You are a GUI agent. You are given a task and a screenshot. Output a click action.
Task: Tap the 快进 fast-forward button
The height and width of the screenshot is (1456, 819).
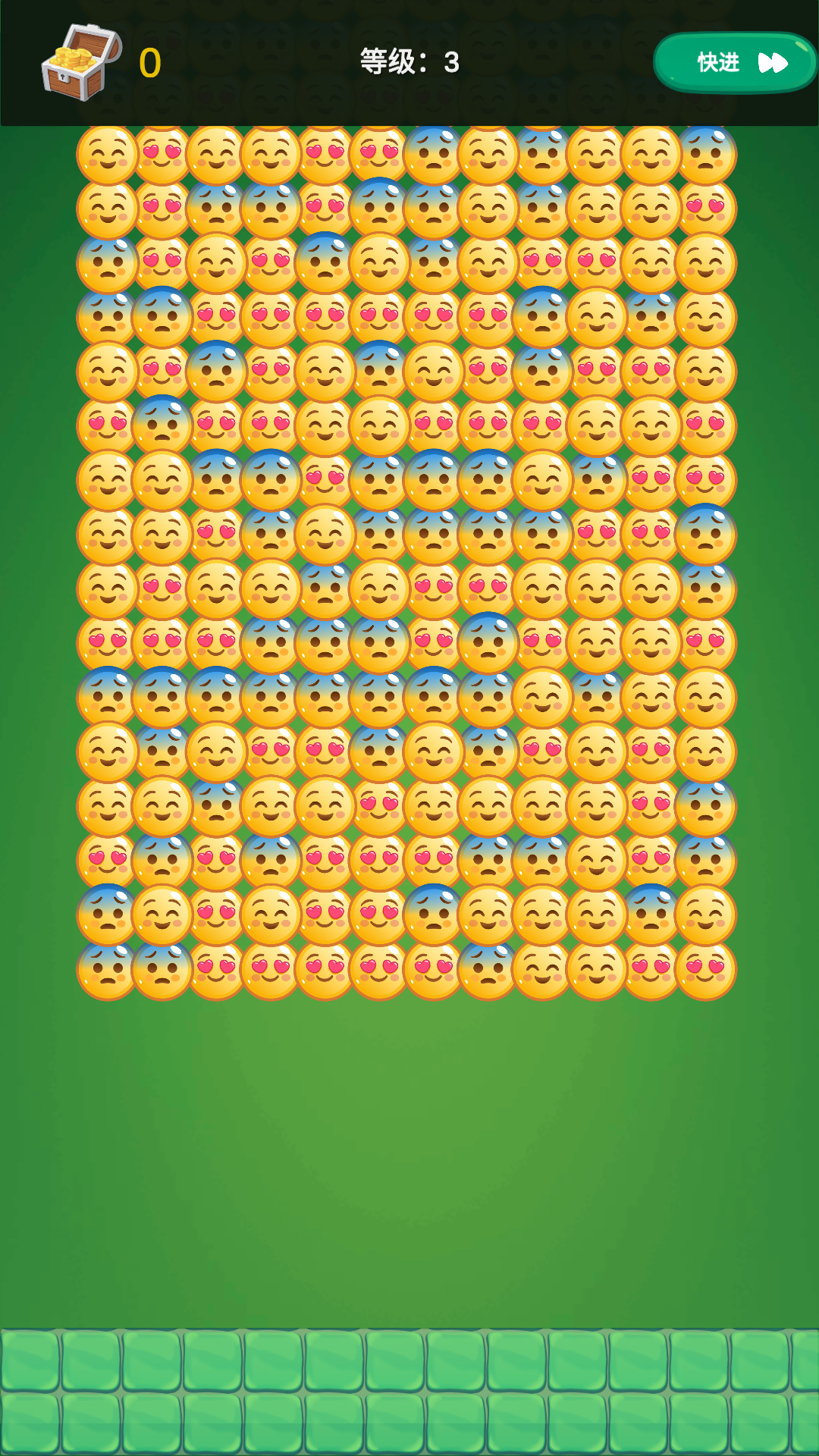coord(734,63)
